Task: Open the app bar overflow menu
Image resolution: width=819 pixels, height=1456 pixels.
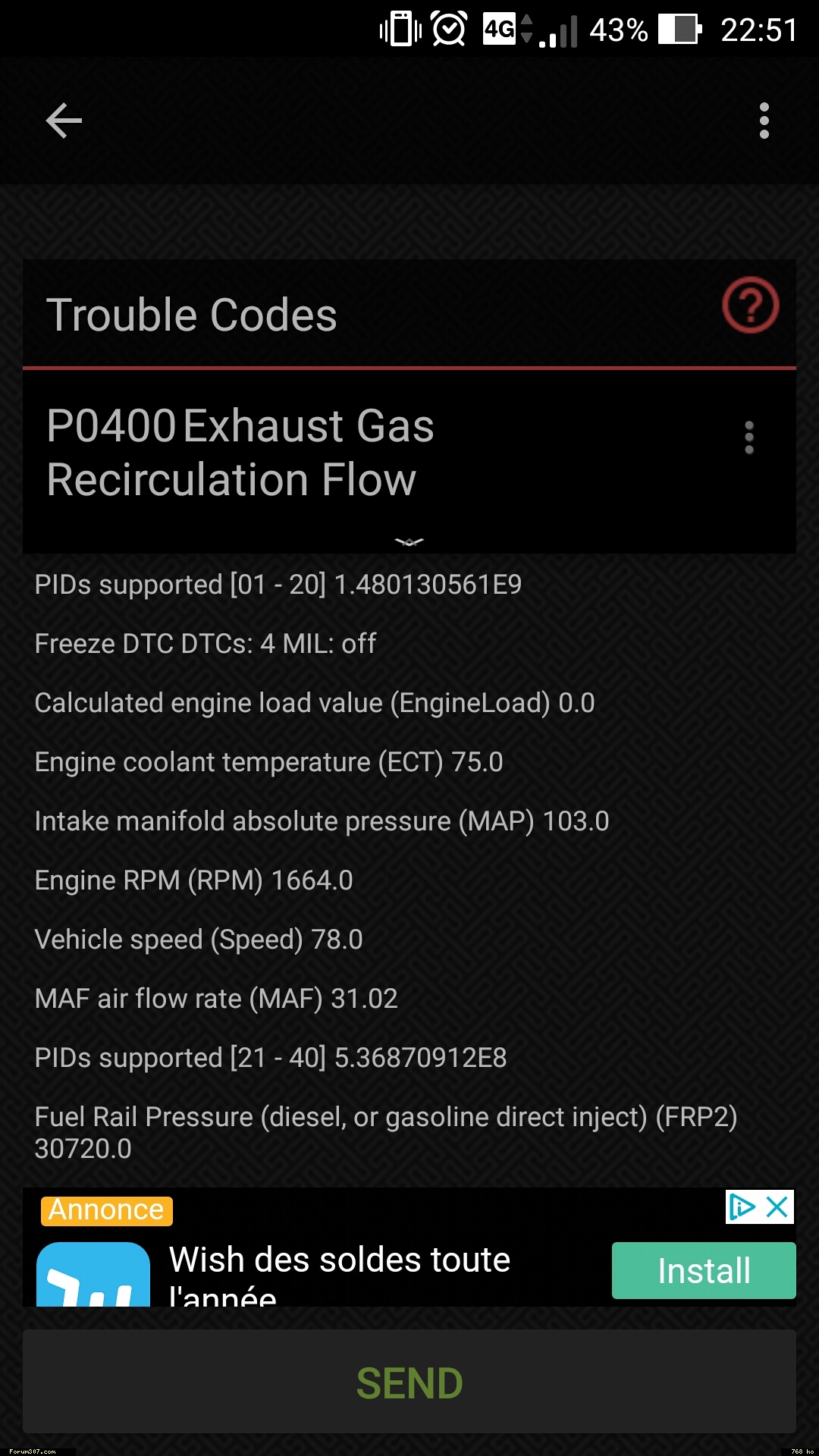Action: [764, 121]
